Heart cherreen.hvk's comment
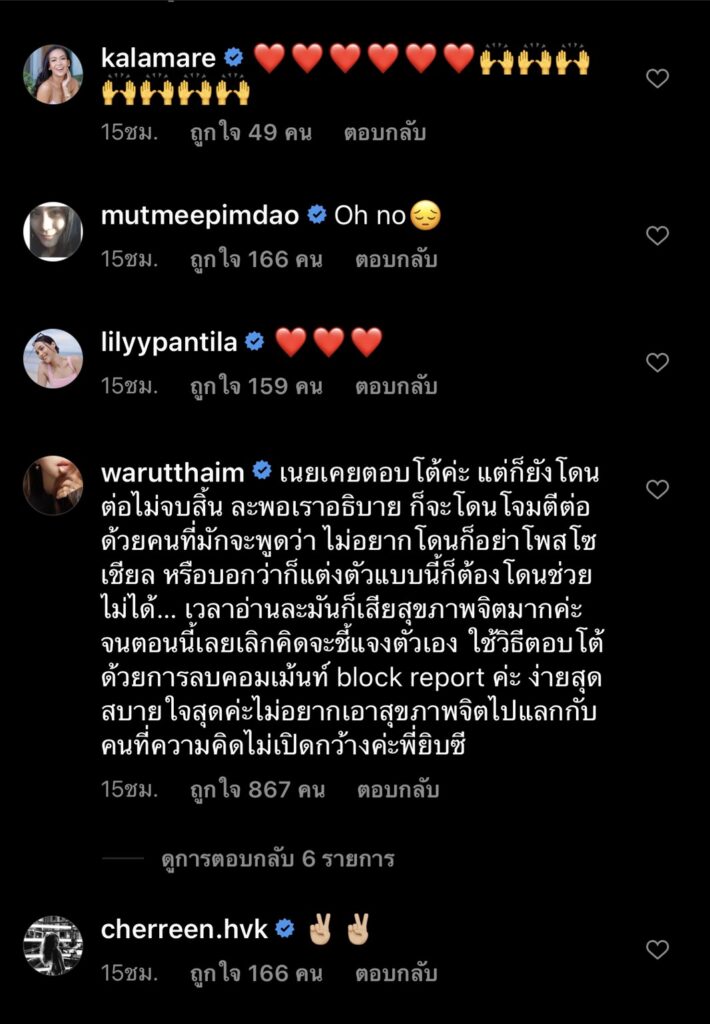 click(x=657, y=949)
